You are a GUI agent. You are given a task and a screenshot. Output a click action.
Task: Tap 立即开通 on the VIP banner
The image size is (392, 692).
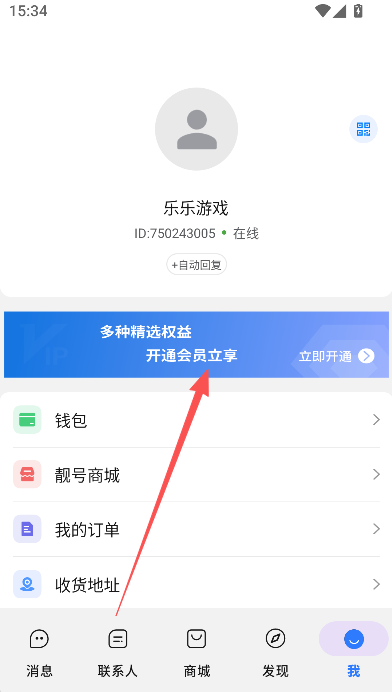[x=337, y=356]
